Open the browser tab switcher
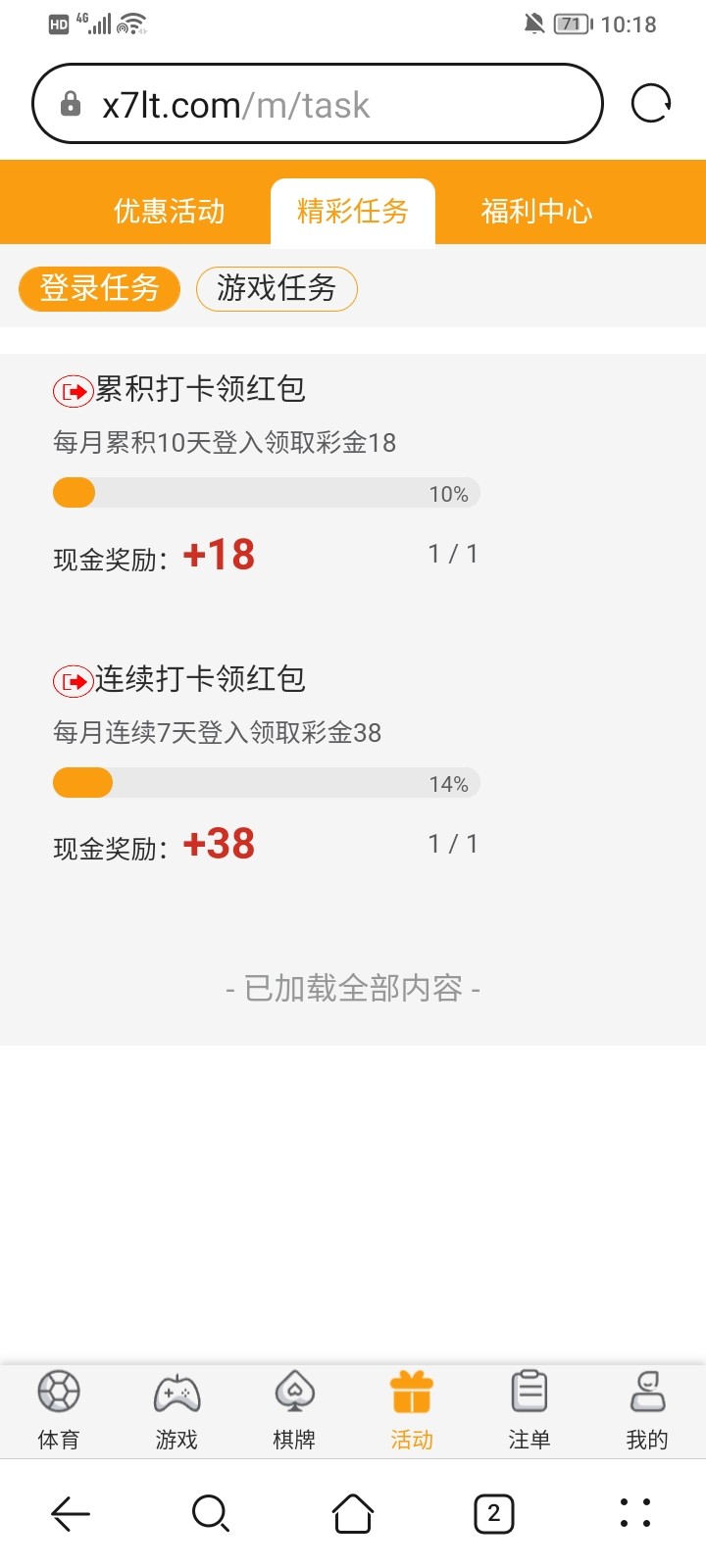The width and height of the screenshot is (706, 1568). 494,1513
